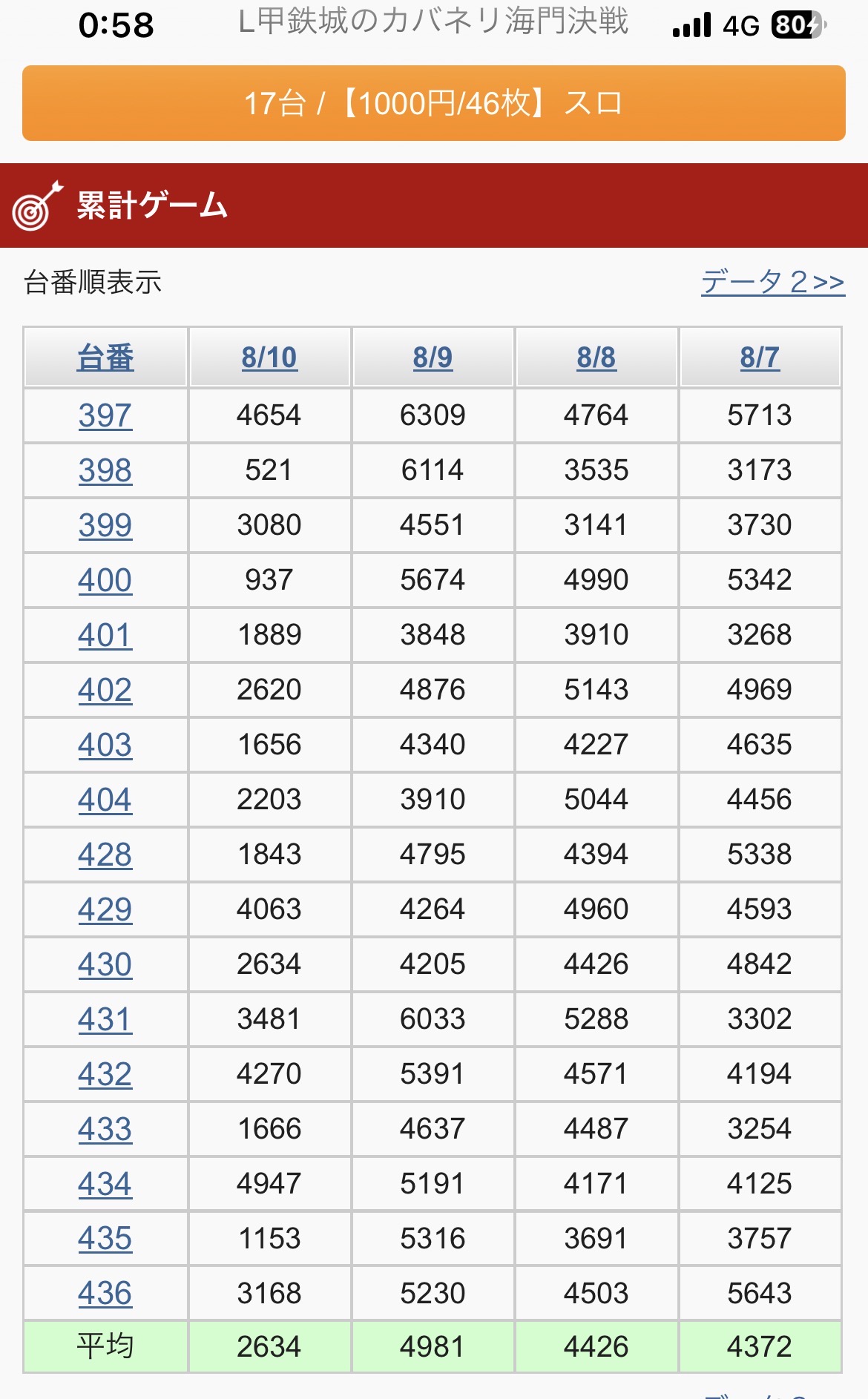Screen dimensions: 868x1399
Task: Open machine number 428 link
Action: click(x=105, y=855)
